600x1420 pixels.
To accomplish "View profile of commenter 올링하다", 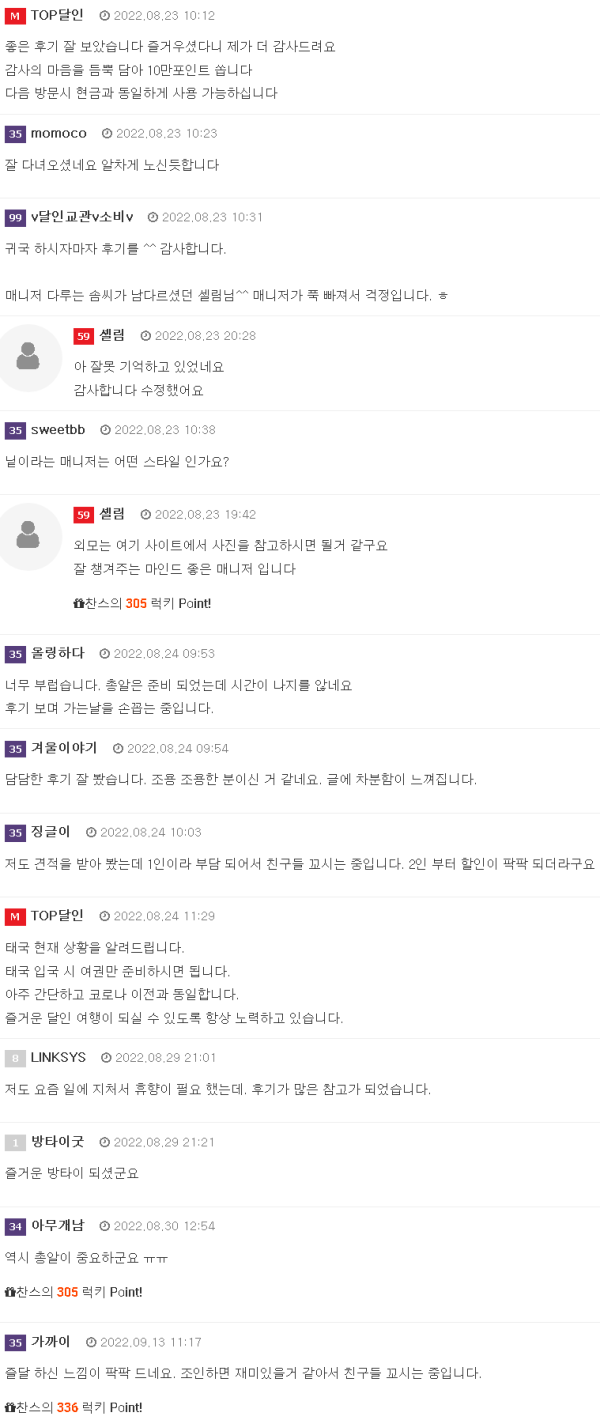I will pos(58,653).
